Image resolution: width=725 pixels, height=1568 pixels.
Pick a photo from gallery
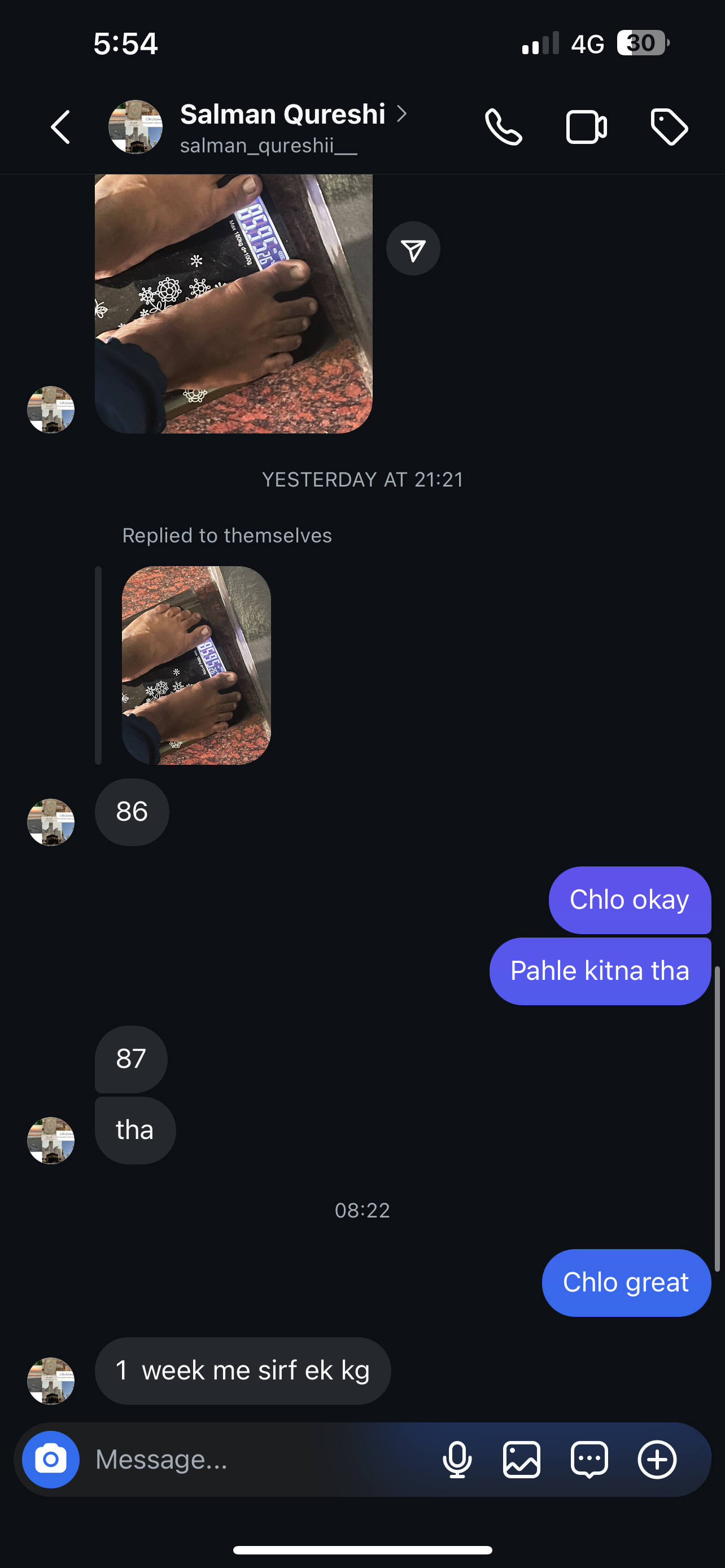522,1459
